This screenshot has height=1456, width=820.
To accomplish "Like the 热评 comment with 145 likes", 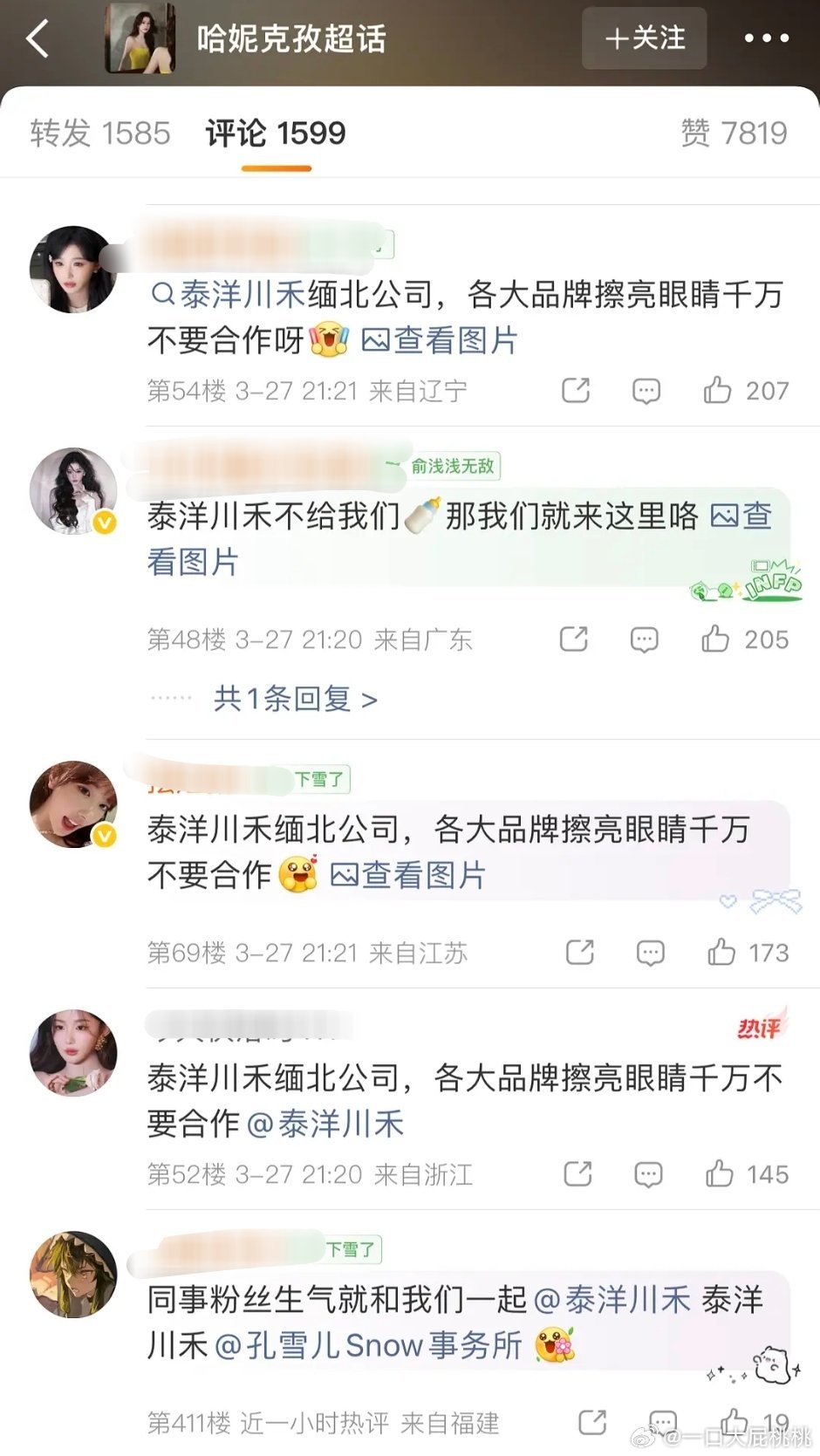I will coord(720,1174).
